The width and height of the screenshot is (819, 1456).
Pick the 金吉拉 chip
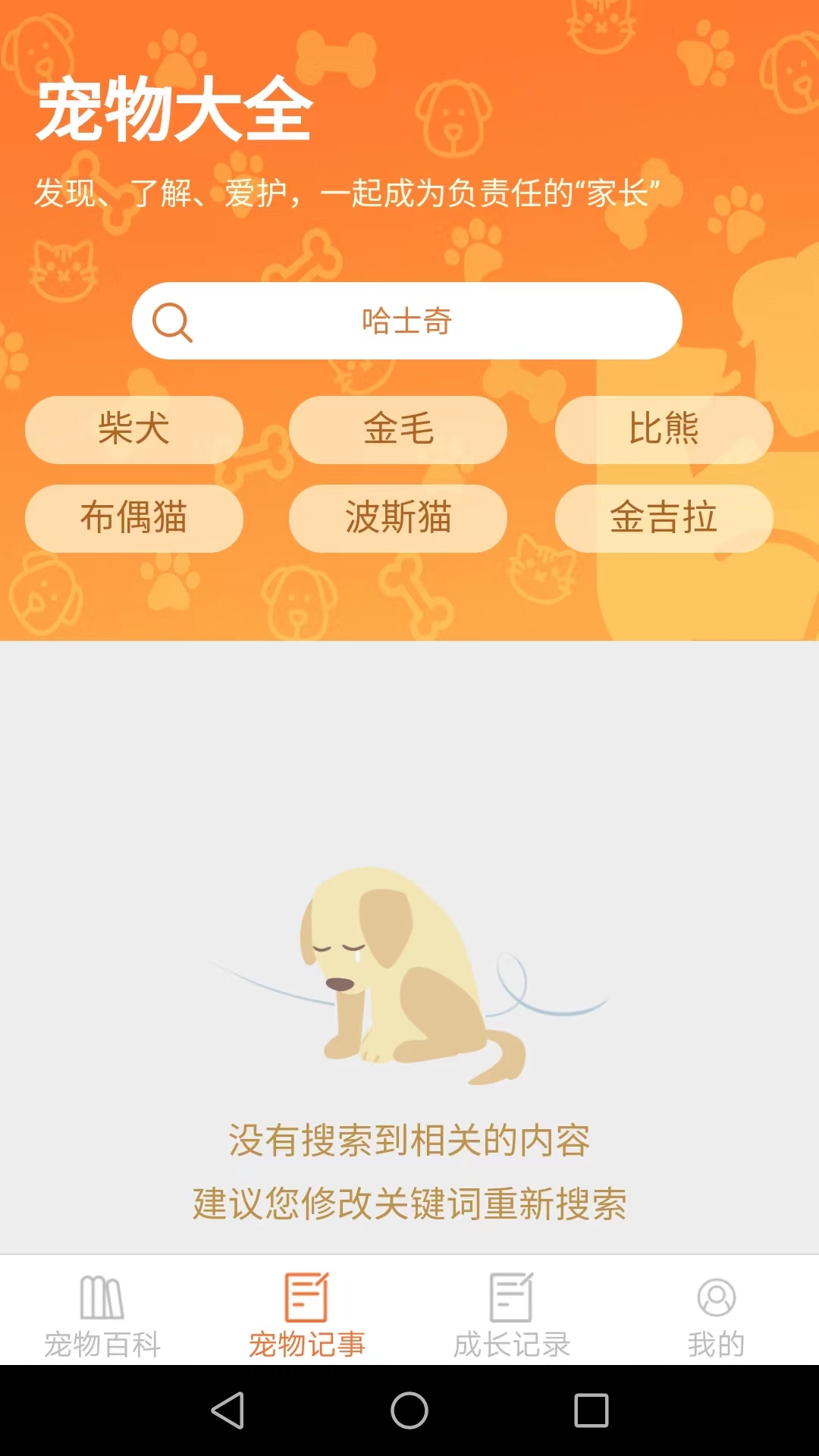[664, 518]
